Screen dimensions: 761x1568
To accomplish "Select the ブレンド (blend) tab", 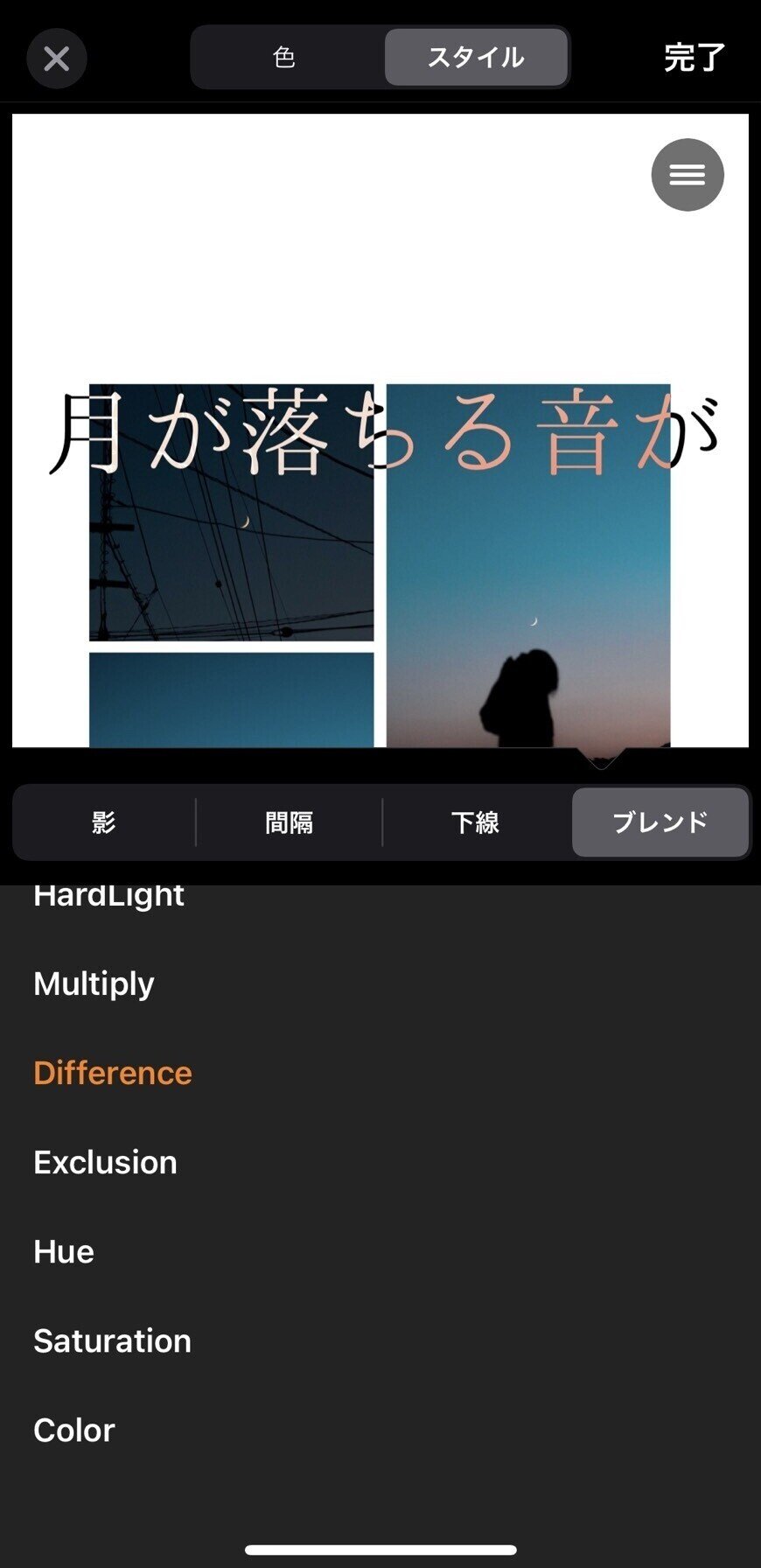I will (x=661, y=822).
